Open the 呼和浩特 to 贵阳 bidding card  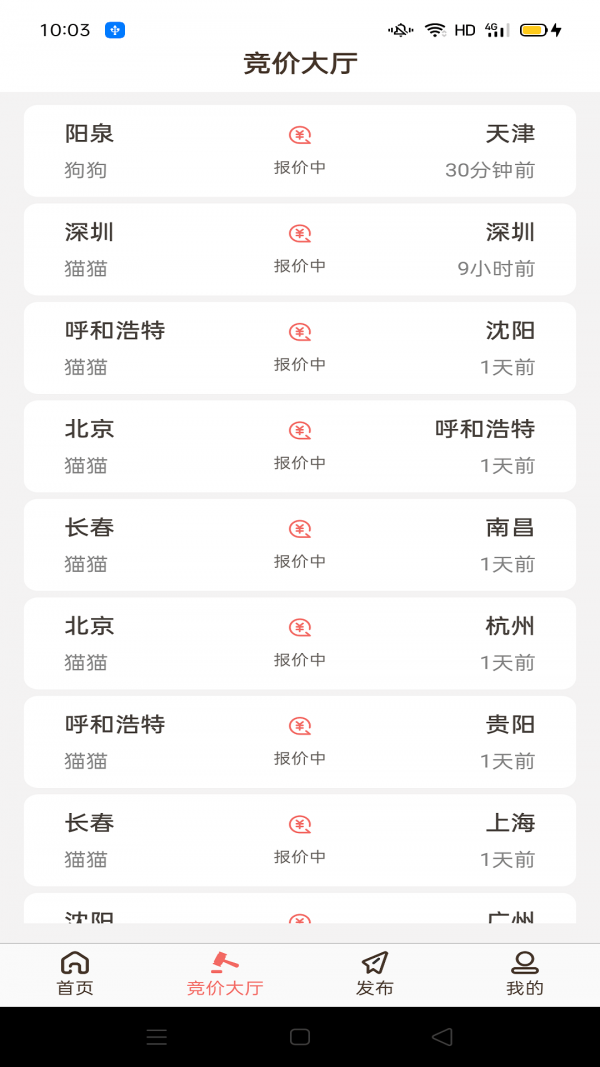300,742
